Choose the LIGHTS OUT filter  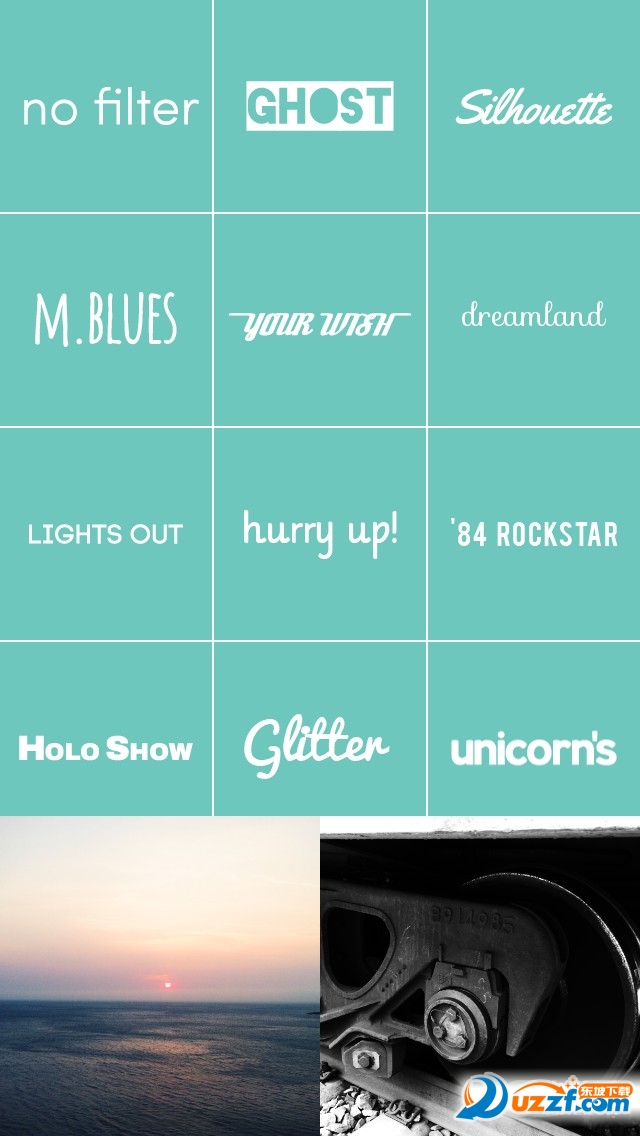coord(106,534)
